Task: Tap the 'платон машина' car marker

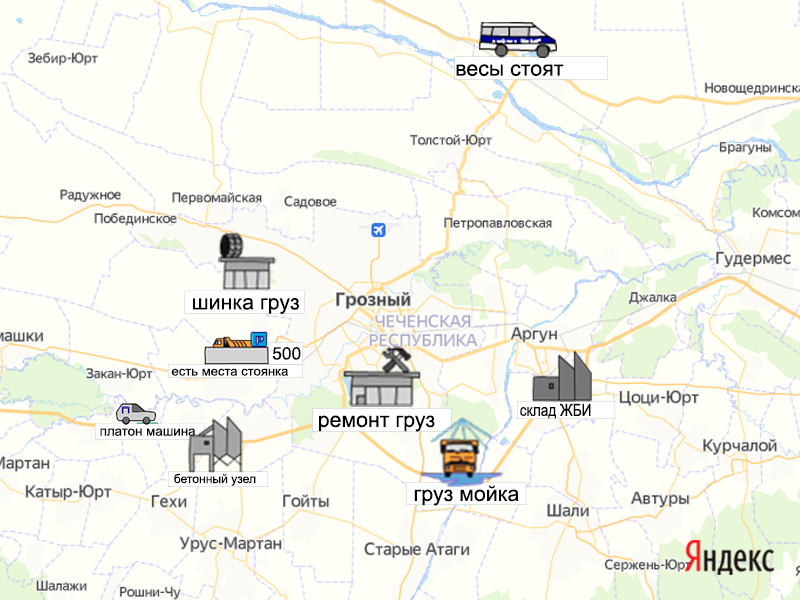Action: pos(137,413)
